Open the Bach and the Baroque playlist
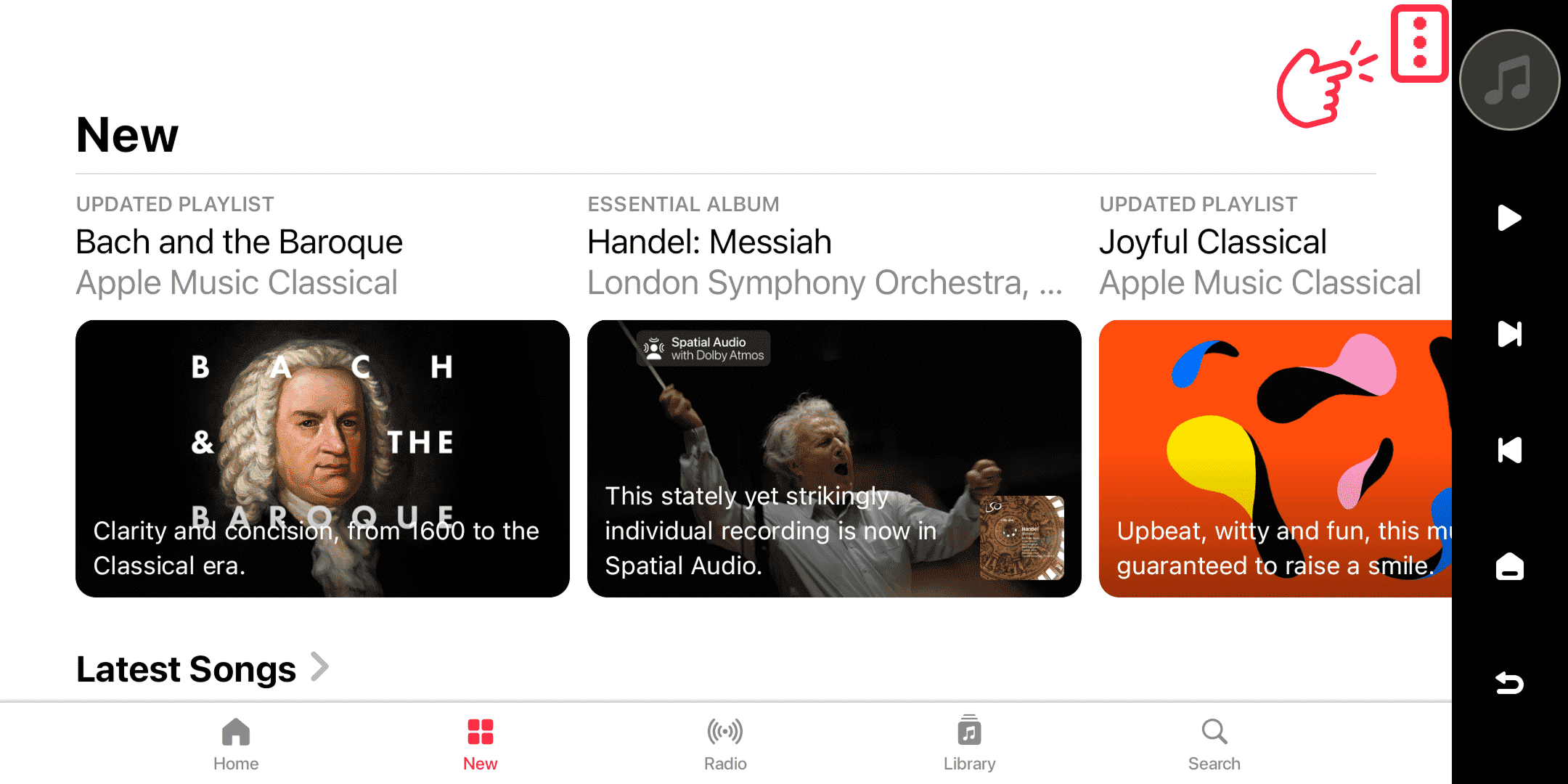This screenshot has width=1568, height=784. tap(322, 458)
